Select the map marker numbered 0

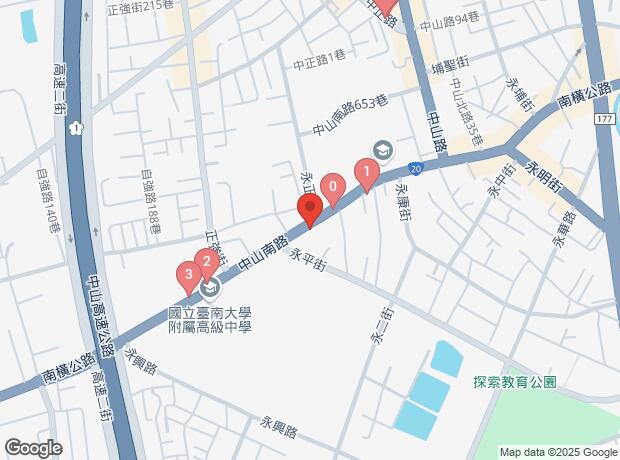332,187
